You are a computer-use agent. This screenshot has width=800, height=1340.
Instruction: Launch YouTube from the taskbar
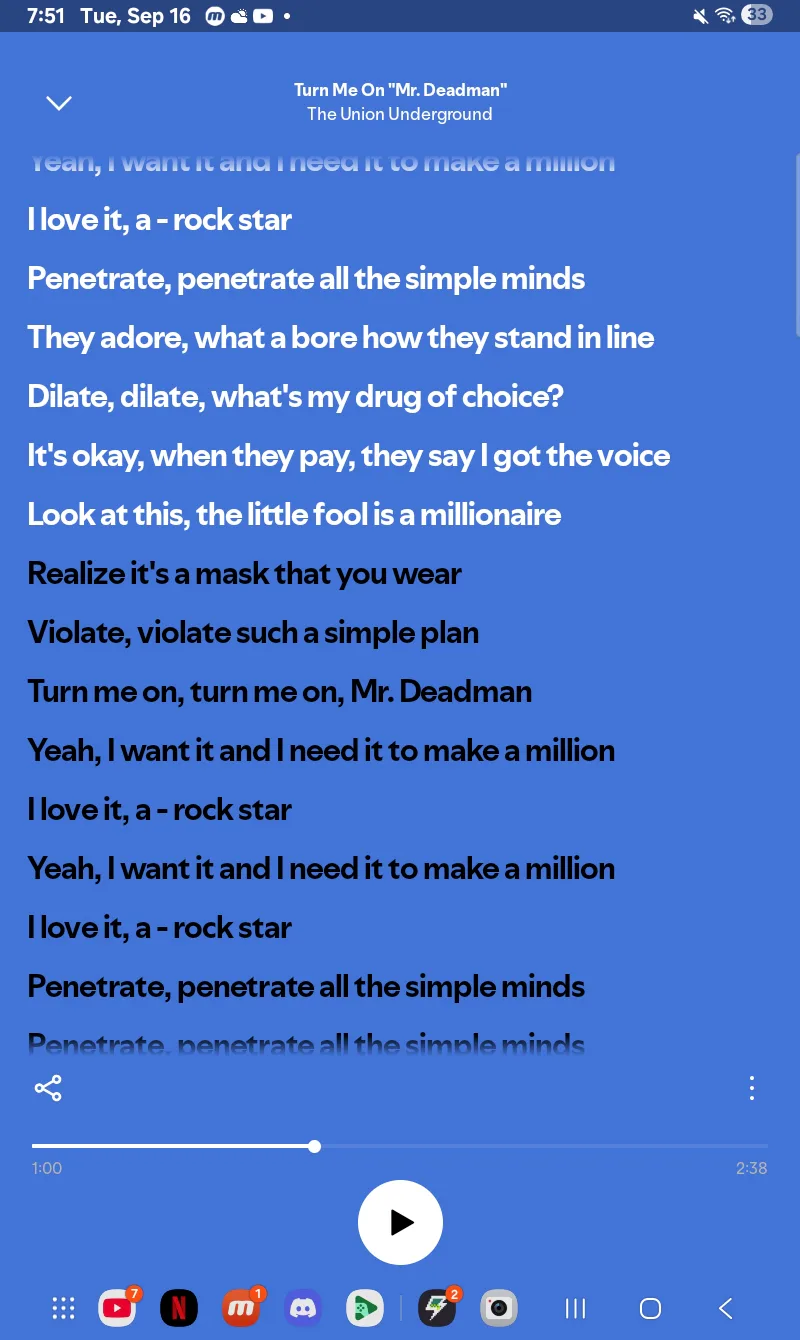tap(119, 1307)
